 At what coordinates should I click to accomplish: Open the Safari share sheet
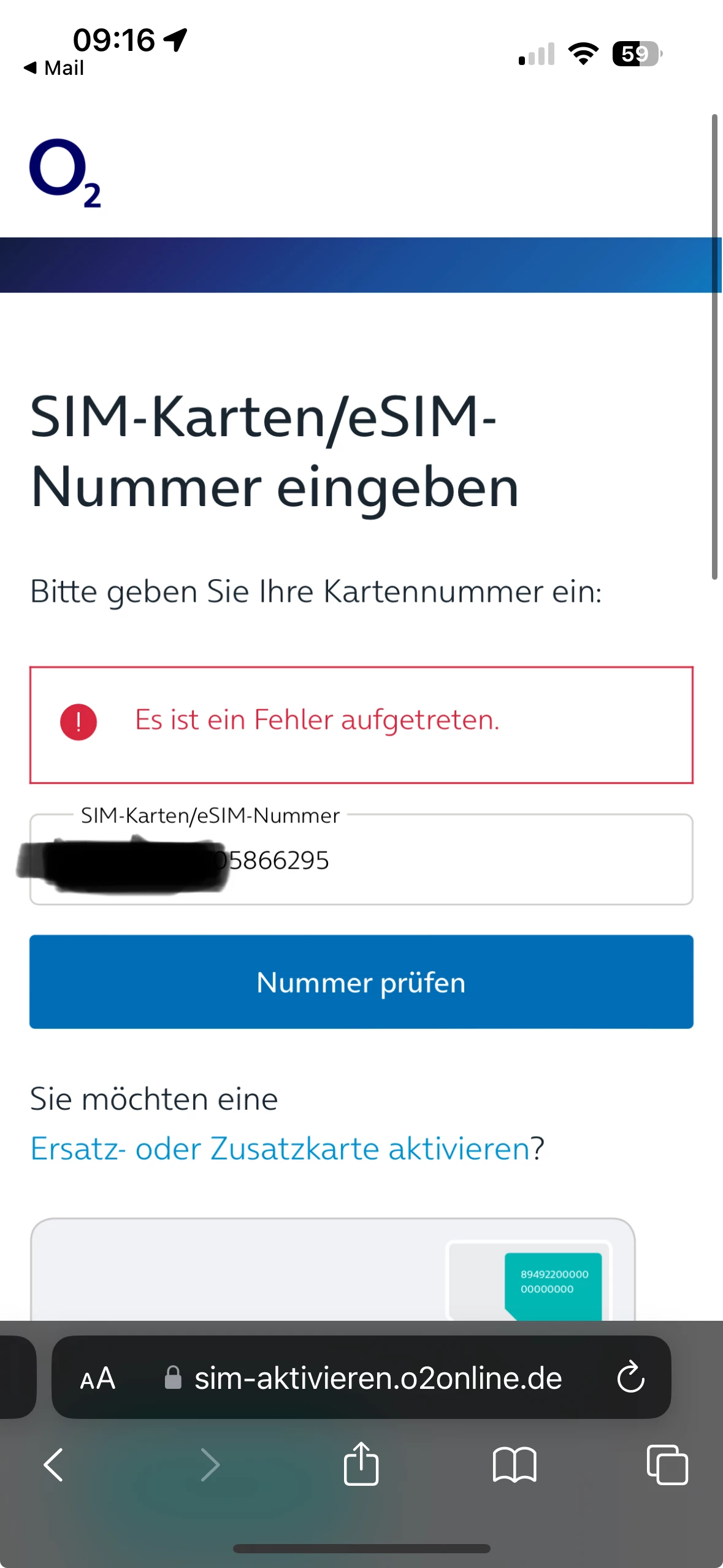[x=361, y=1465]
